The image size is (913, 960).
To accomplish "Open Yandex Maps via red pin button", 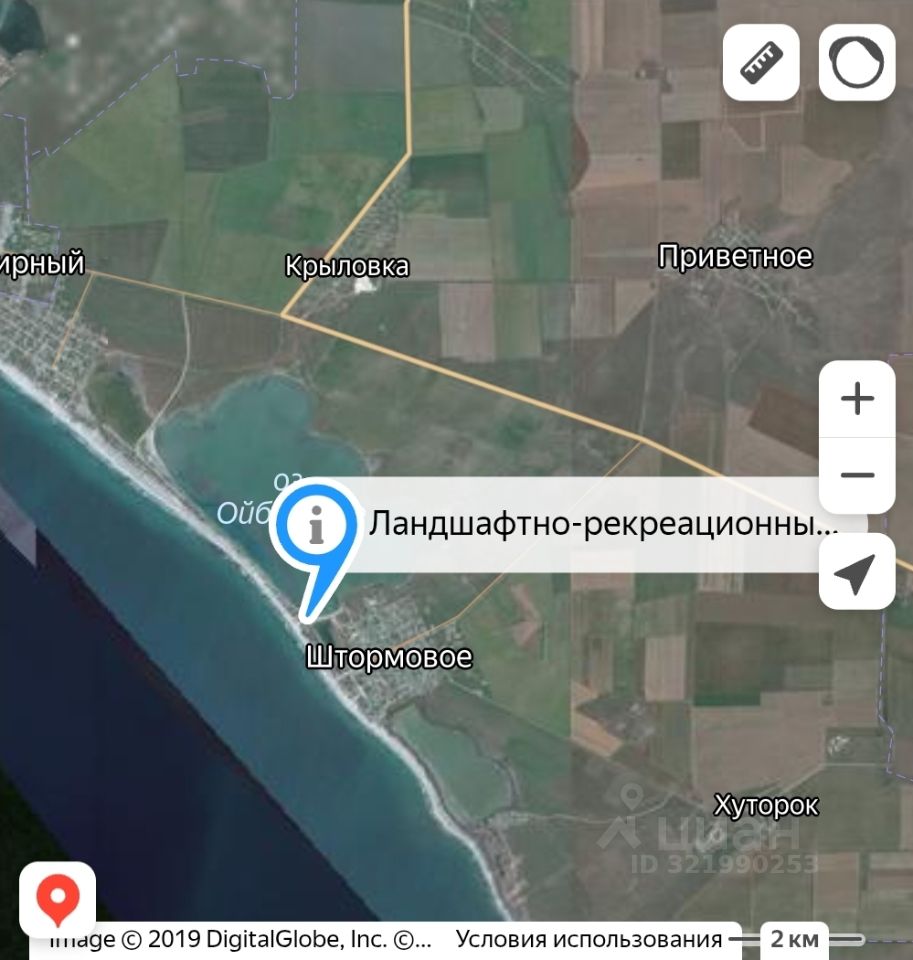I will click(x=58, y=899).
